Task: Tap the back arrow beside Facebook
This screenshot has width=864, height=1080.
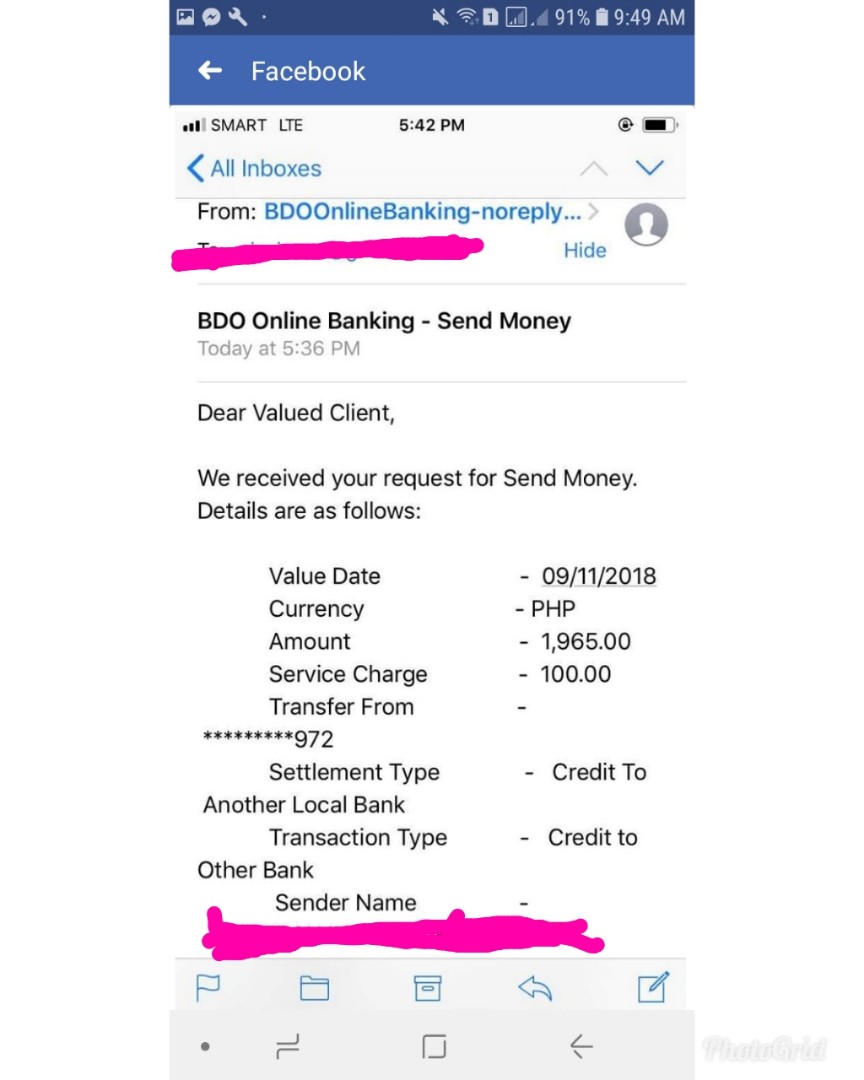Action: [x=210, y=71]
